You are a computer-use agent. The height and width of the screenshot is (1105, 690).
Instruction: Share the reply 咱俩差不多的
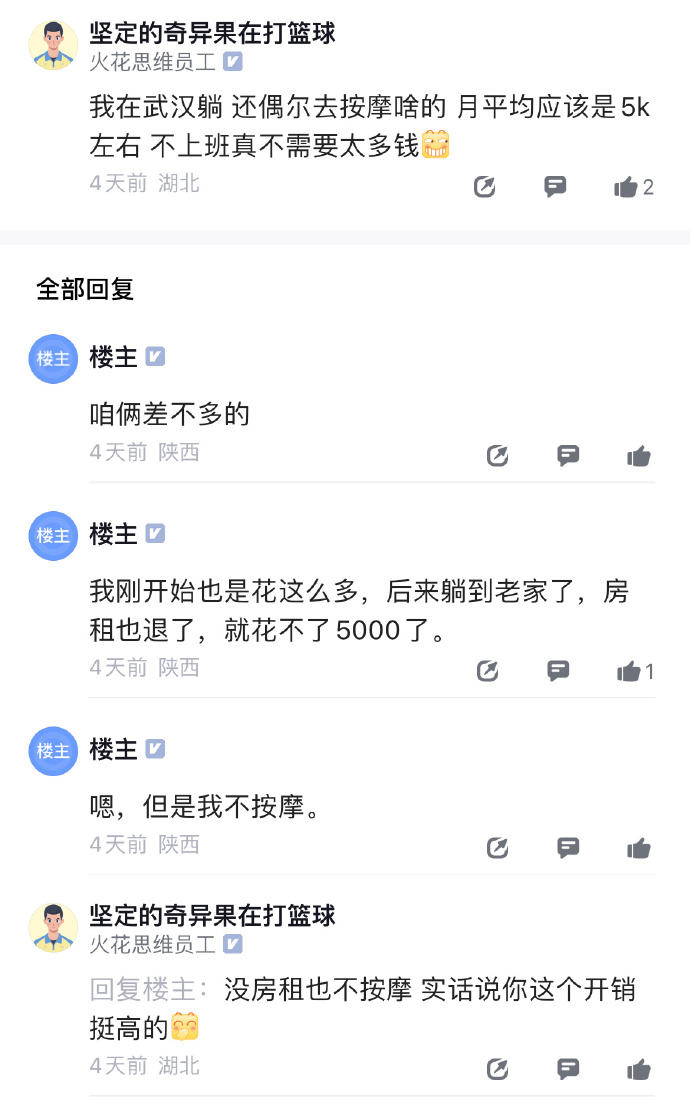click(498, 456)
